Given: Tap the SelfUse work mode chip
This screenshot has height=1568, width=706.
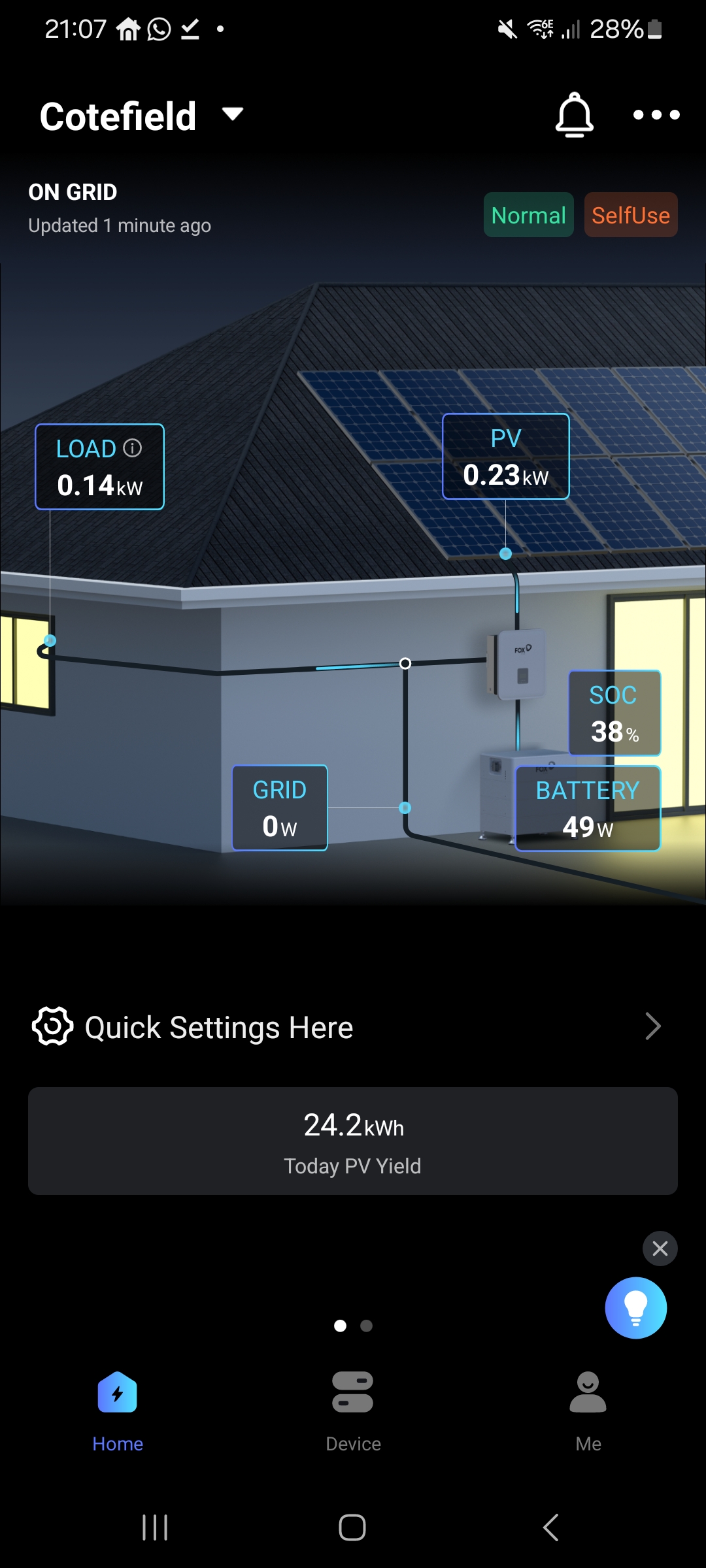Looking at the screenshot, I should (630, 215).
